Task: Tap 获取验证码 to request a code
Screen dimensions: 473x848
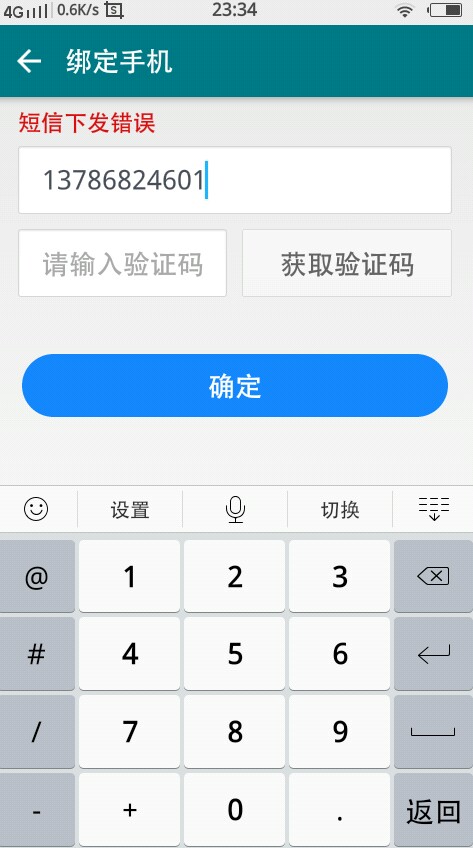Action: pos(347,263)
